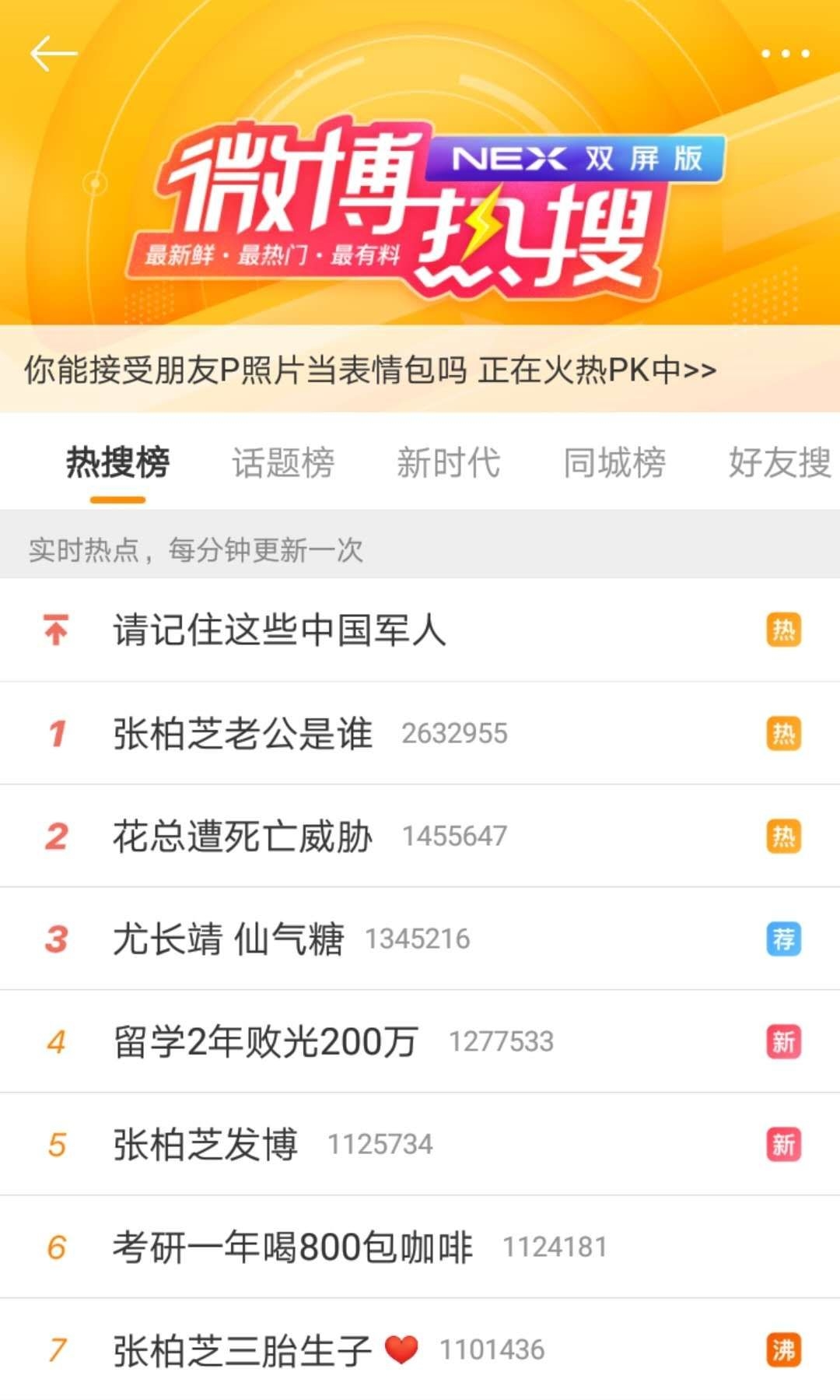Click the orange 热 badge next to 张柏芝老公是谁
This screenshot has height=1400, width=840.
coord(783,732)
